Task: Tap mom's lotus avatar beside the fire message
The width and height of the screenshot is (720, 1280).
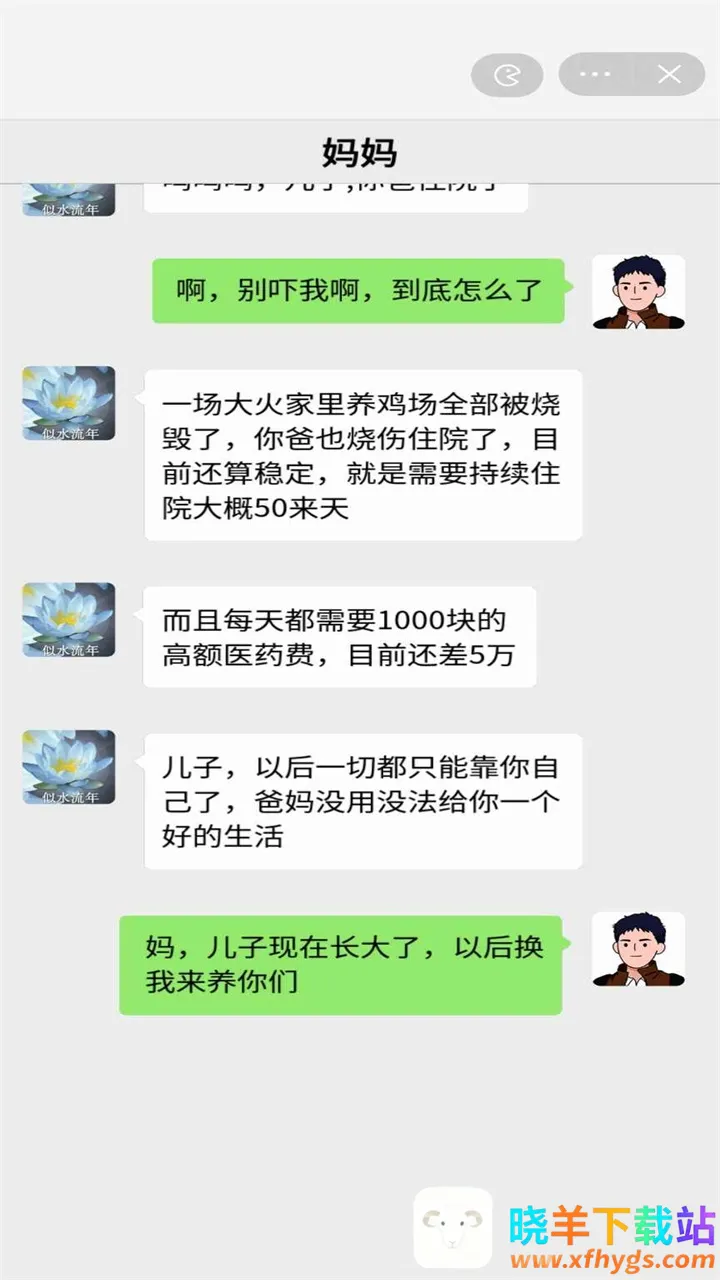Action: 68,403
